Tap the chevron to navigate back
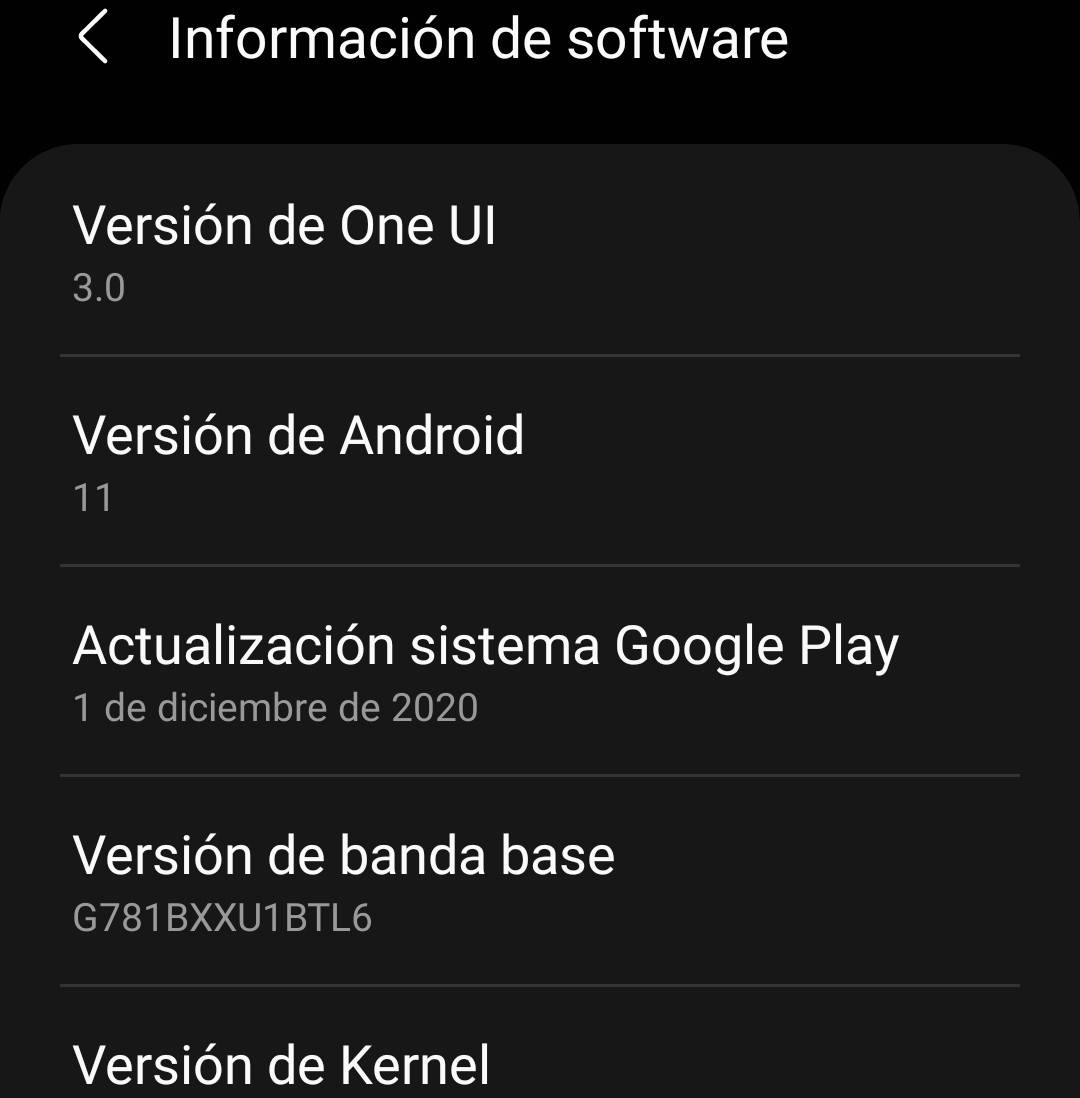This screenshot has width=1080, height=1098. click(x=95, y=40)
